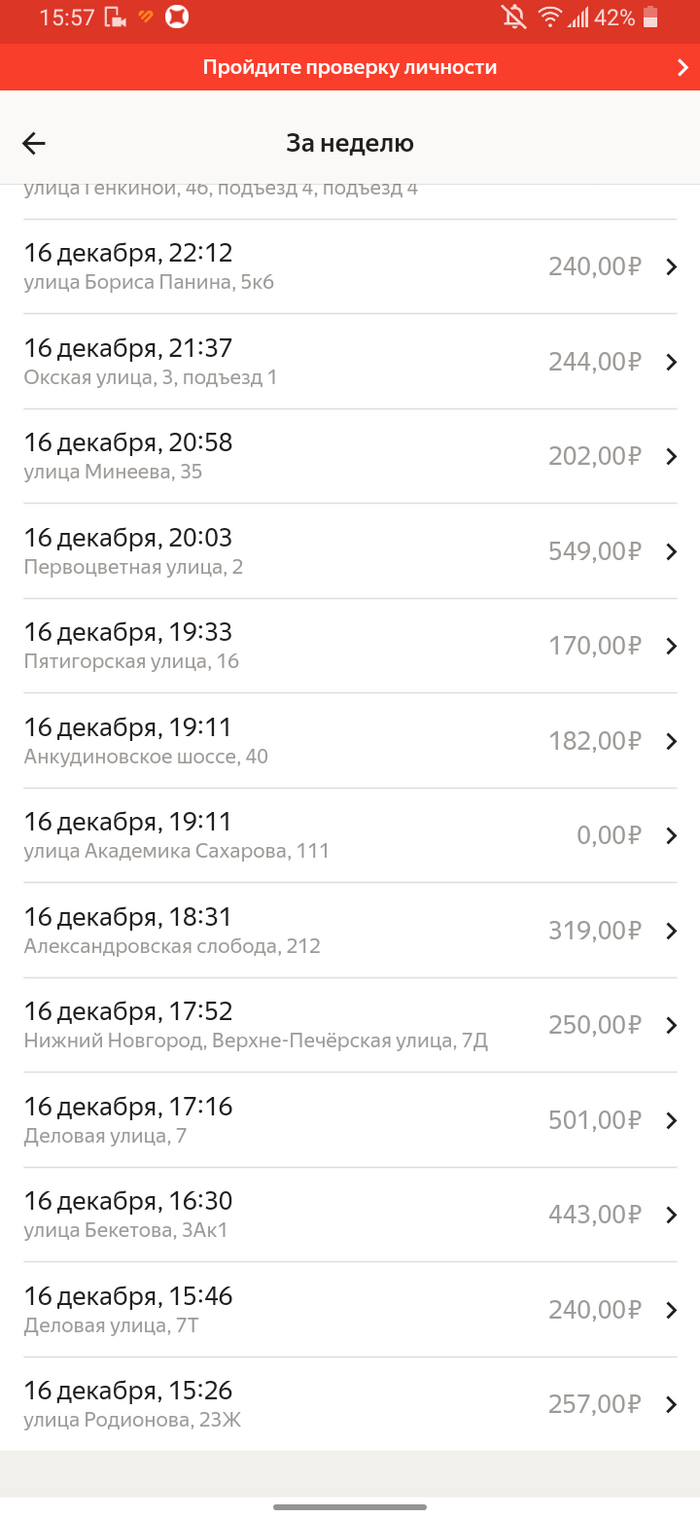Select the улица Родионова, 23Ж order
The image size is (700, 1517).
coord(350,1404)
